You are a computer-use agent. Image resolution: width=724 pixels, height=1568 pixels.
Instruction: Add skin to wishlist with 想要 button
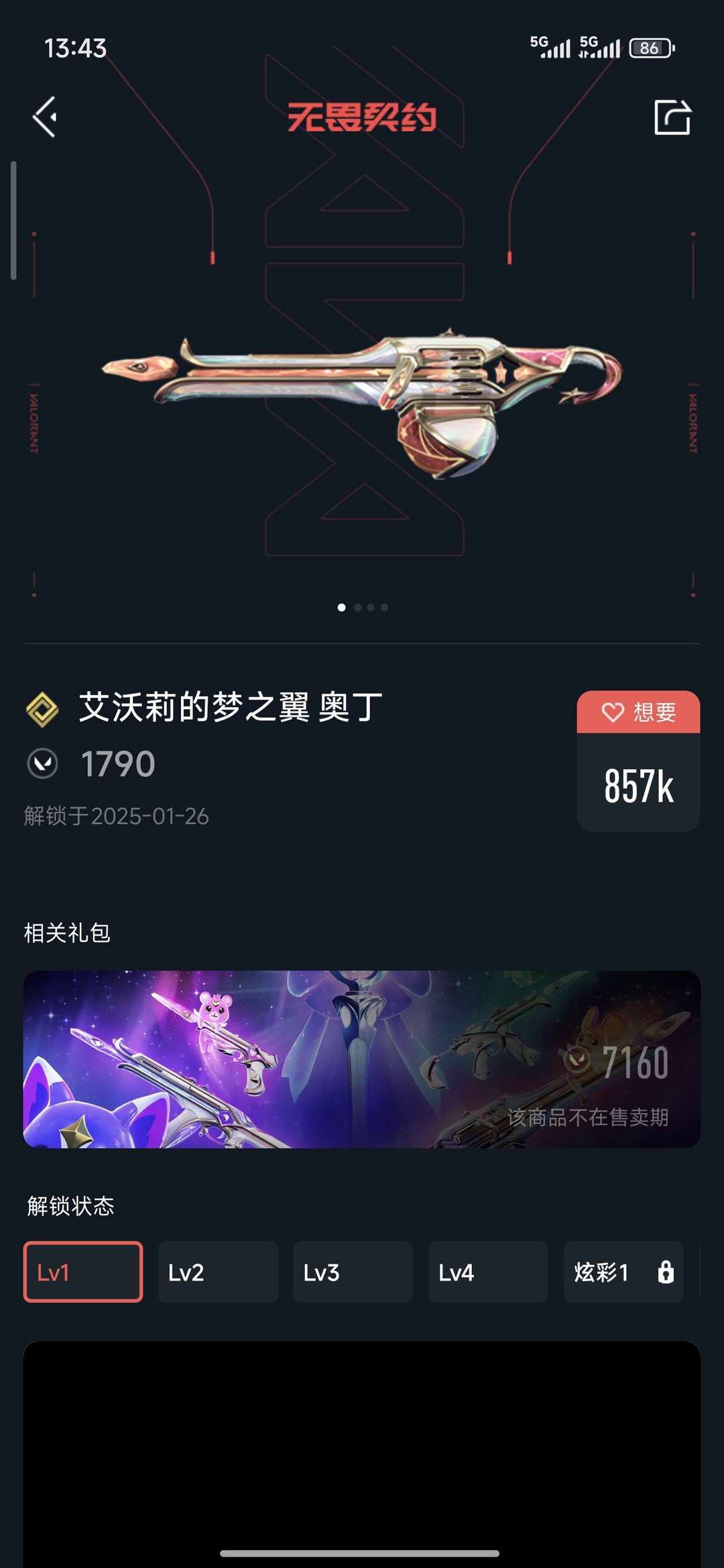638,712
